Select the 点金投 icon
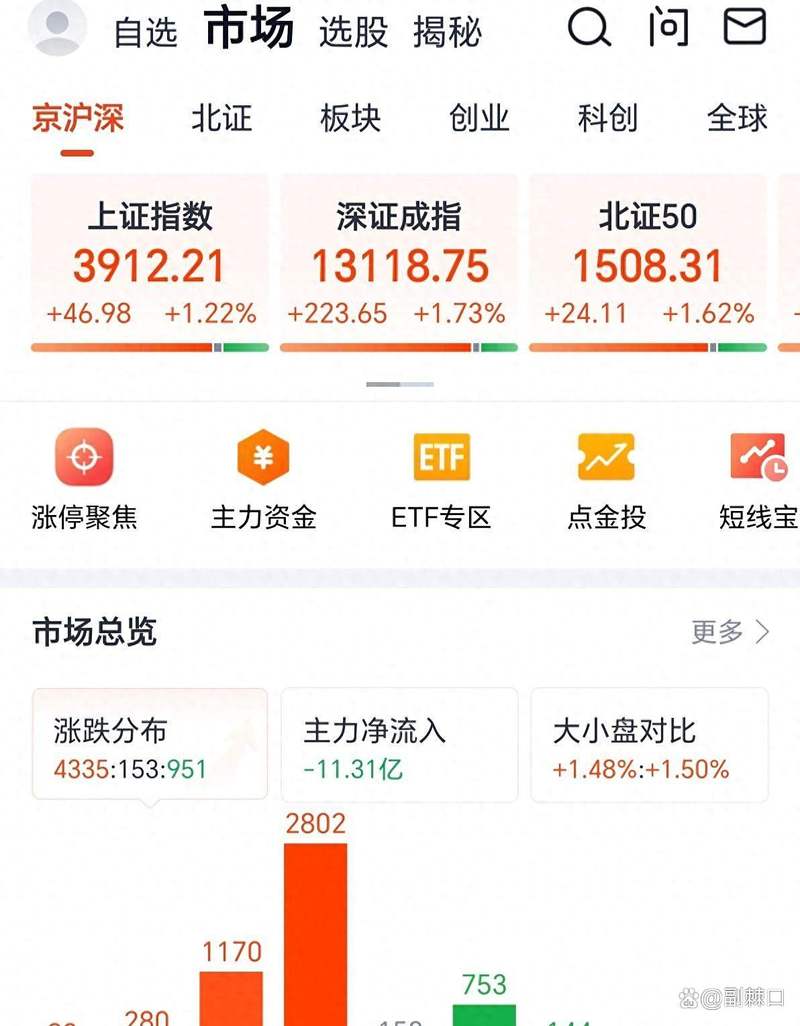Screen dimensions: 800x1026 [604, 478]
